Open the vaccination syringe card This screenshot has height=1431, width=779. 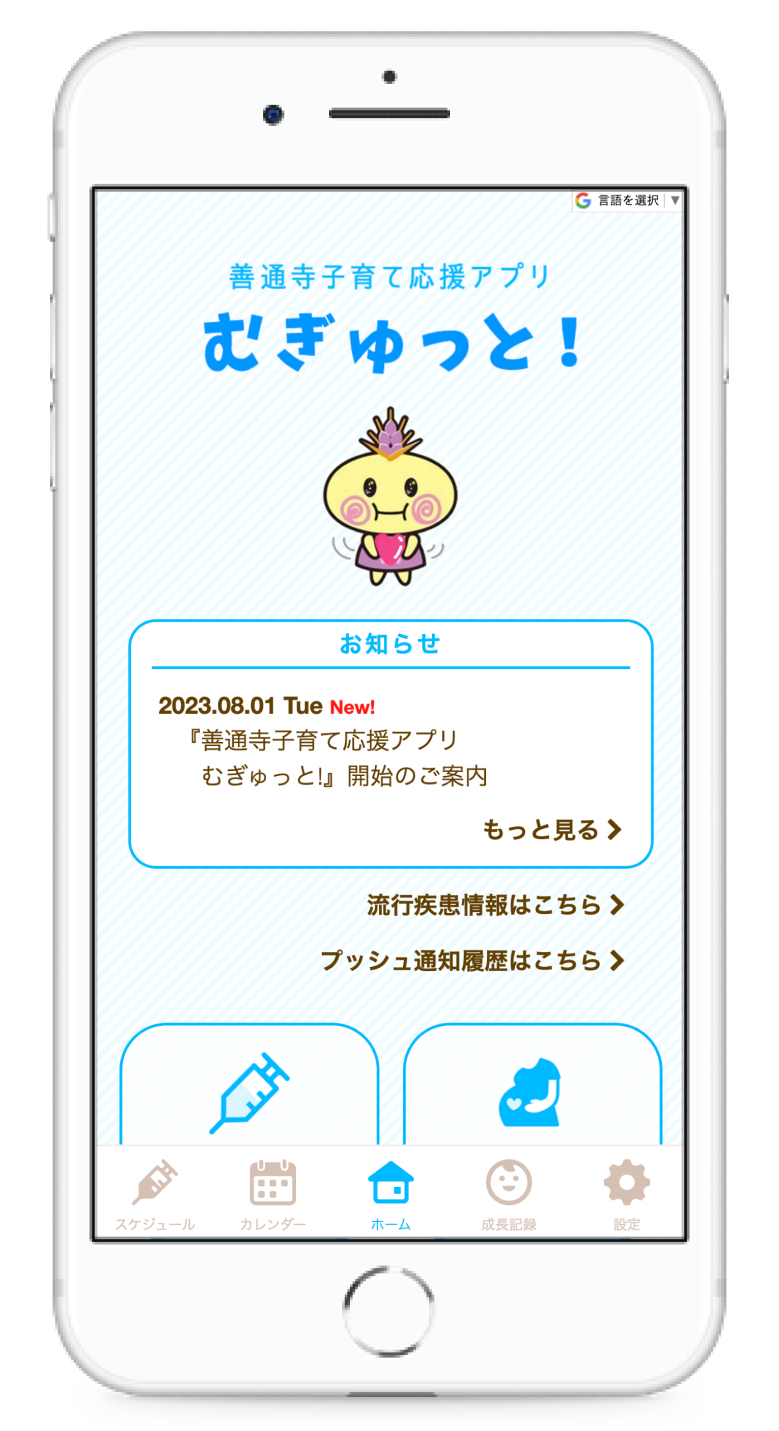click(x=250, y=1088)
